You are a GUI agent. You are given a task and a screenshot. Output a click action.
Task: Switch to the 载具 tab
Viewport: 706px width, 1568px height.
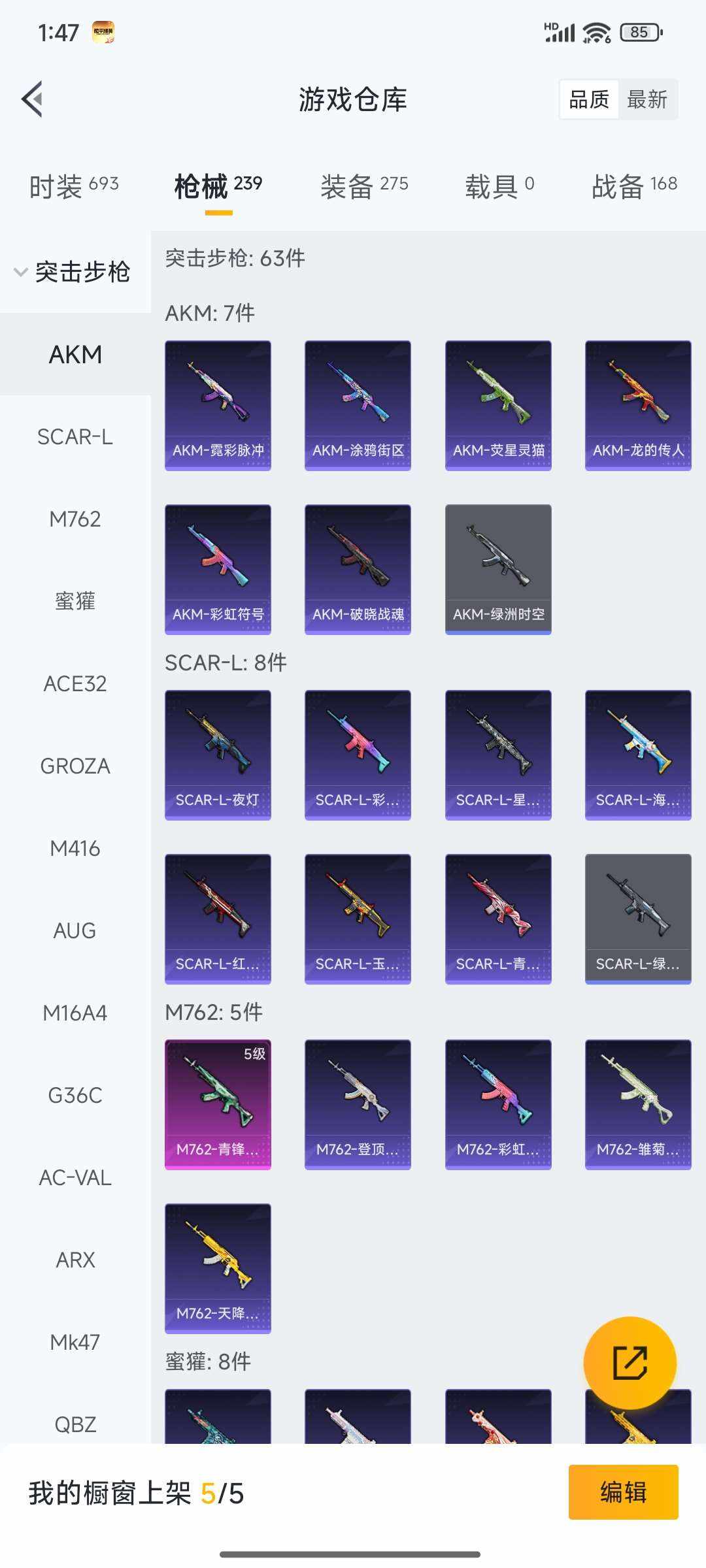tap(499, 186)
